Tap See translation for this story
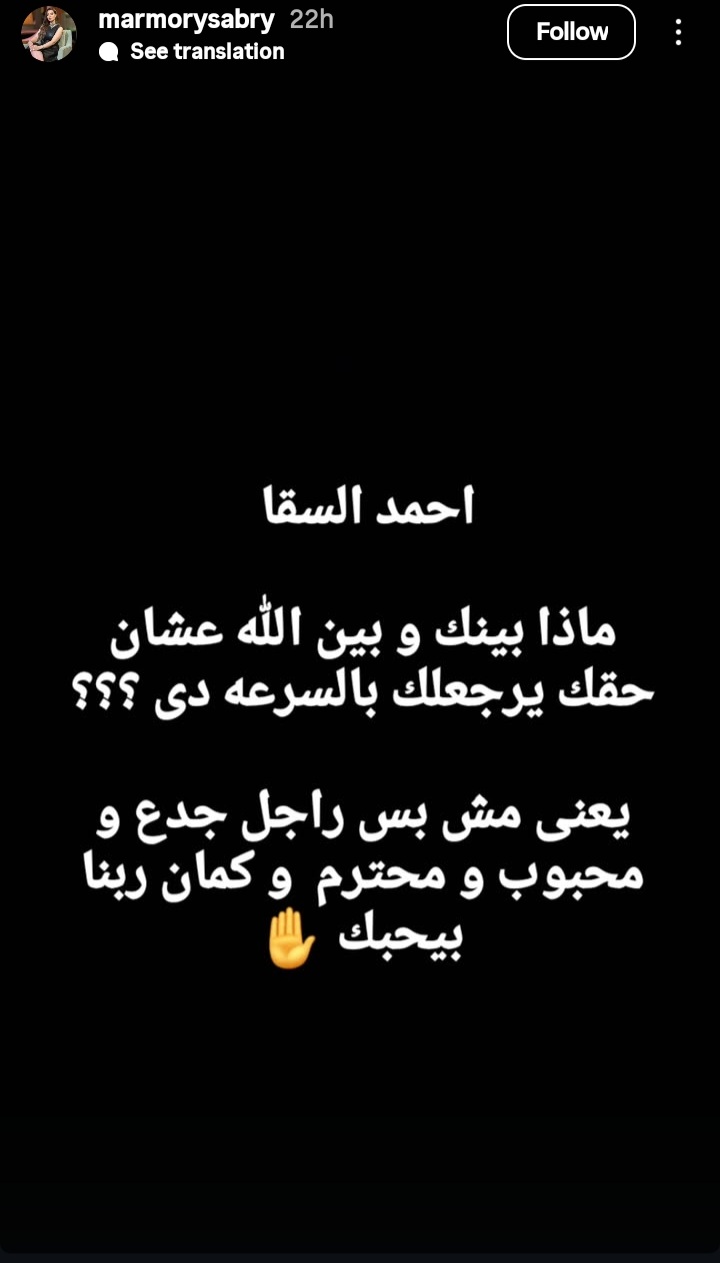This screenshot has height=1263, width=720. [x=206, y=52]
